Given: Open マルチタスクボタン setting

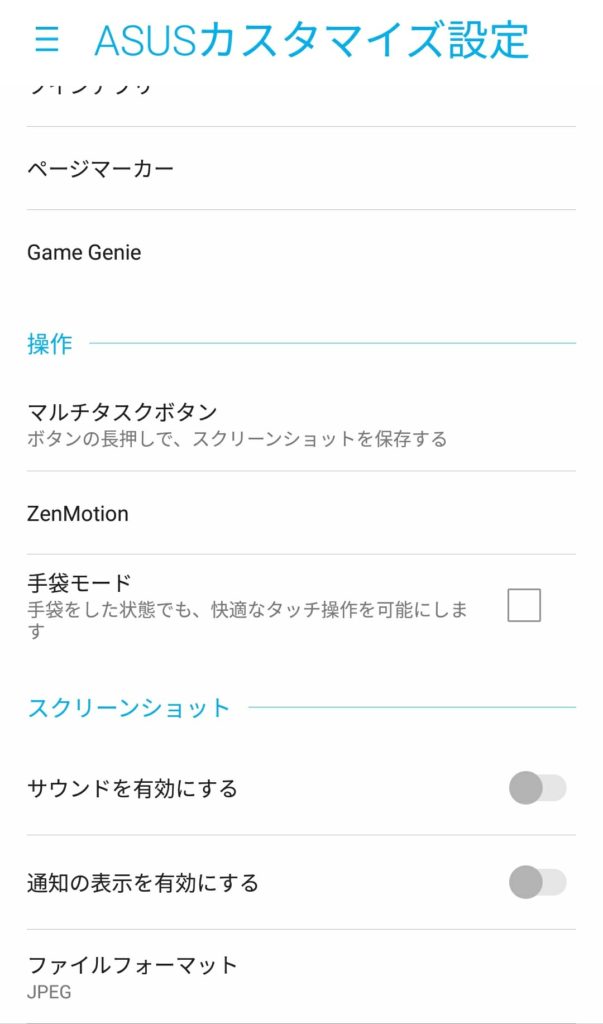Looking at the screenshot, I should [301, 424].
